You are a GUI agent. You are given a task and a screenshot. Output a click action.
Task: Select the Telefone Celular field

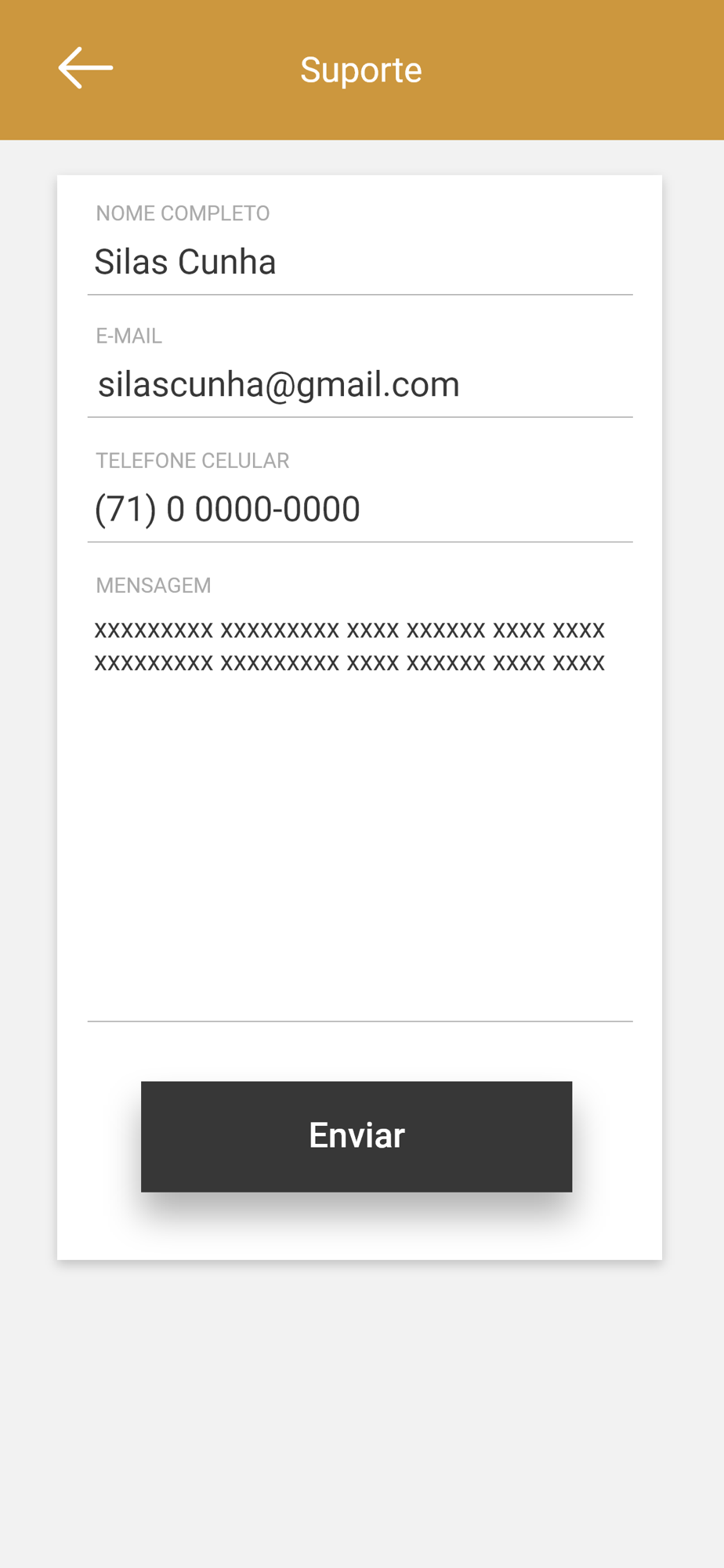(360, 510)
